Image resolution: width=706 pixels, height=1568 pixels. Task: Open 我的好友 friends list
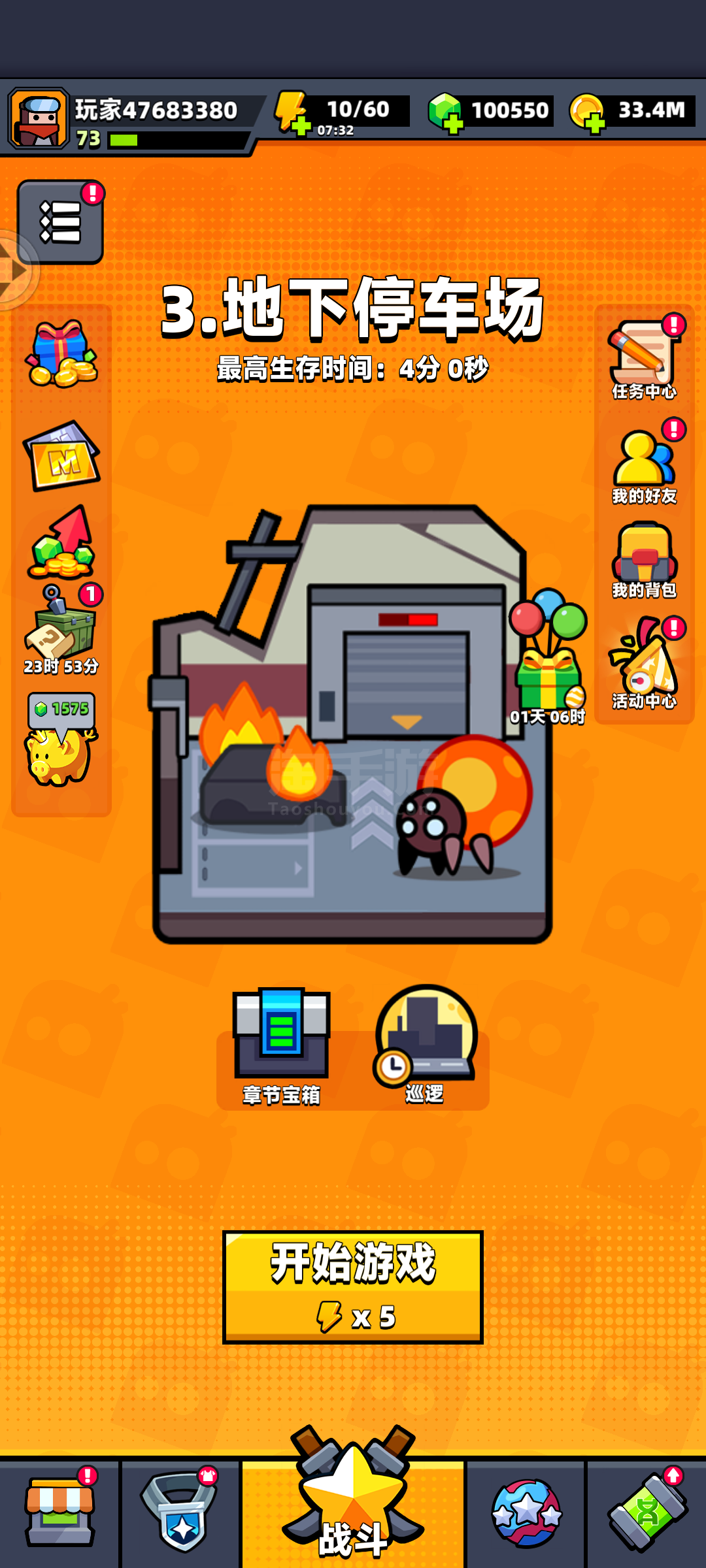645,465
